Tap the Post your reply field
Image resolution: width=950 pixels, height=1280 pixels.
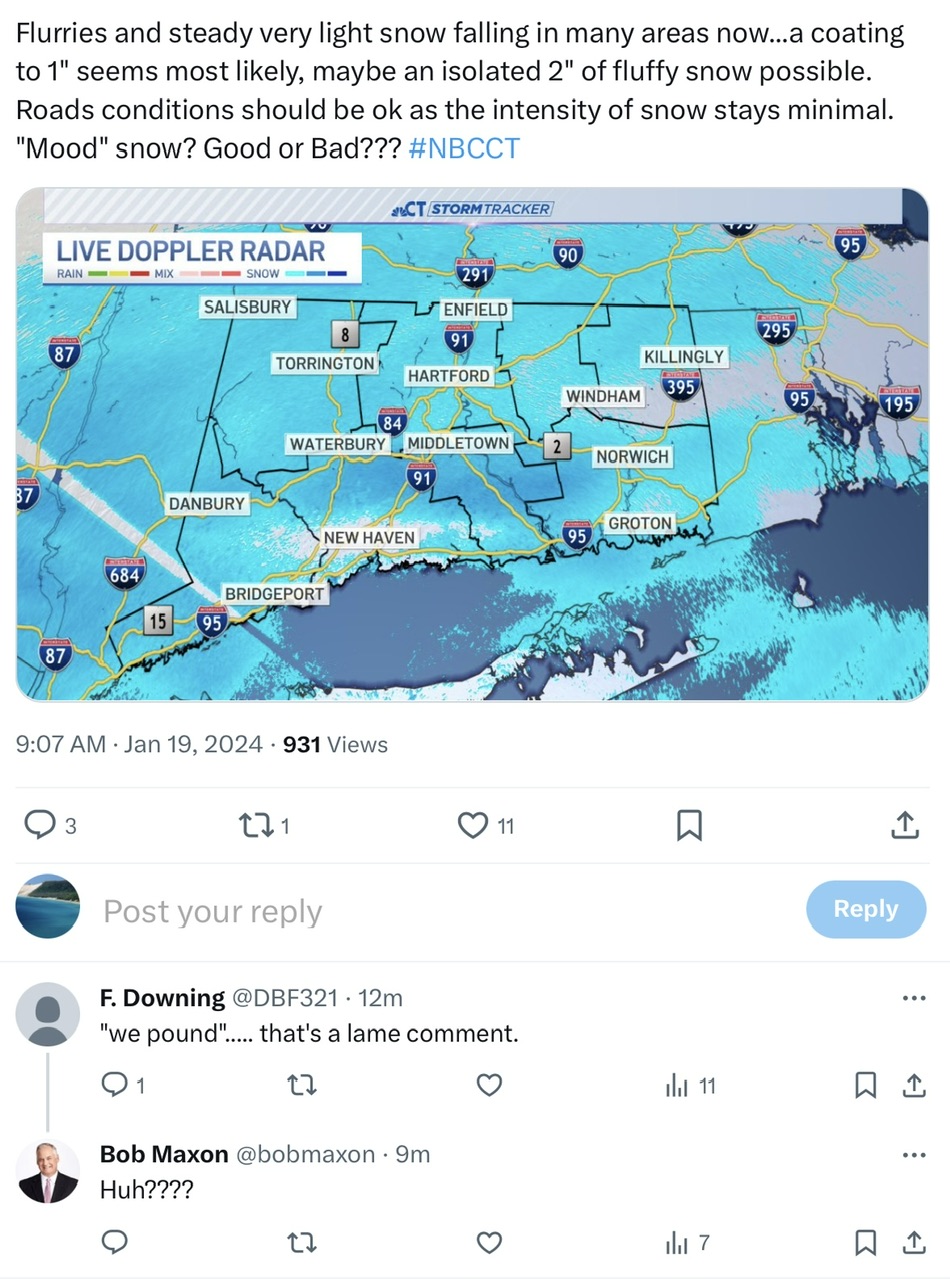tap(400, 911)
